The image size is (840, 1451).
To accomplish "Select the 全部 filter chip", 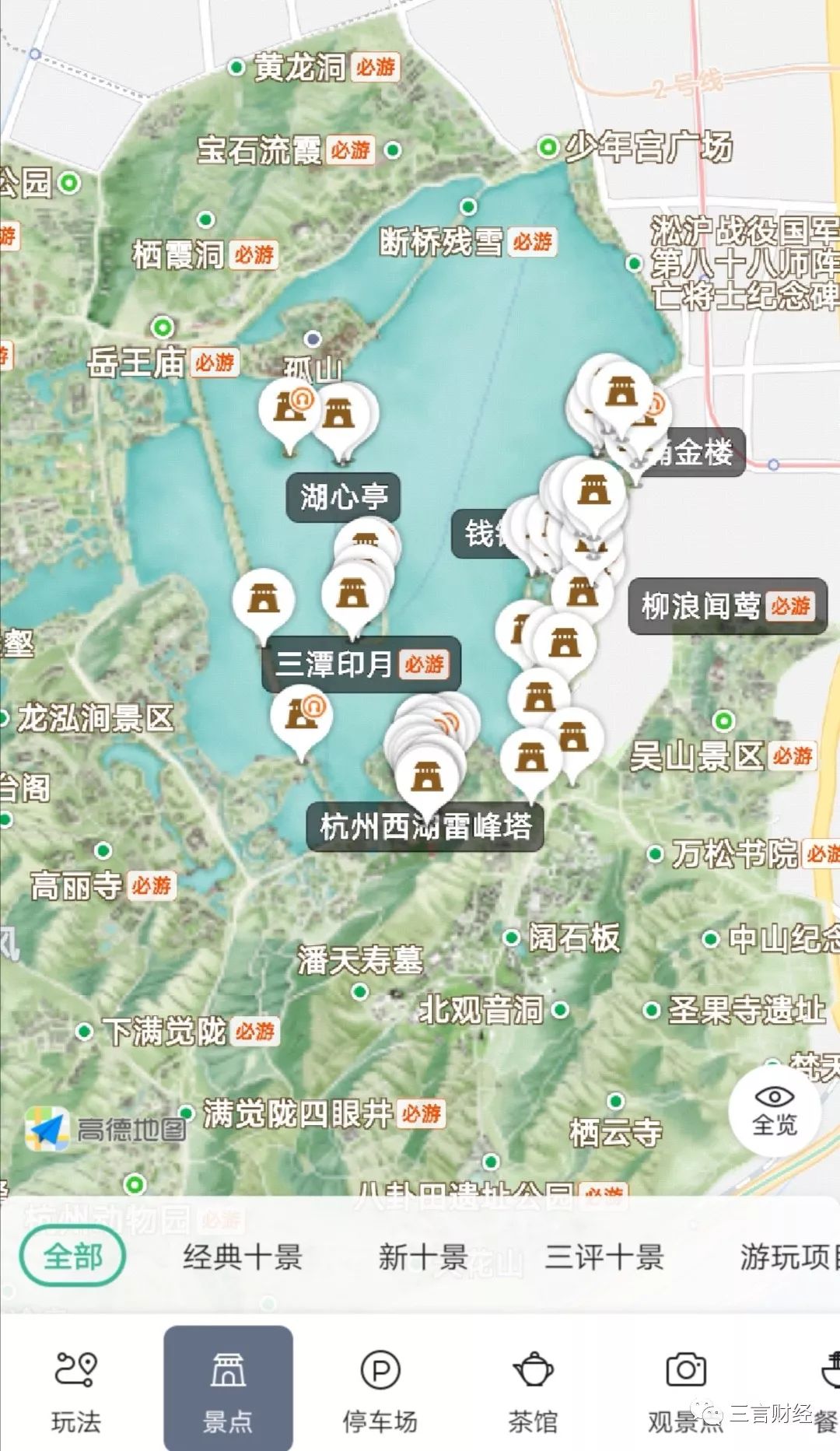I will [72, 1256].
